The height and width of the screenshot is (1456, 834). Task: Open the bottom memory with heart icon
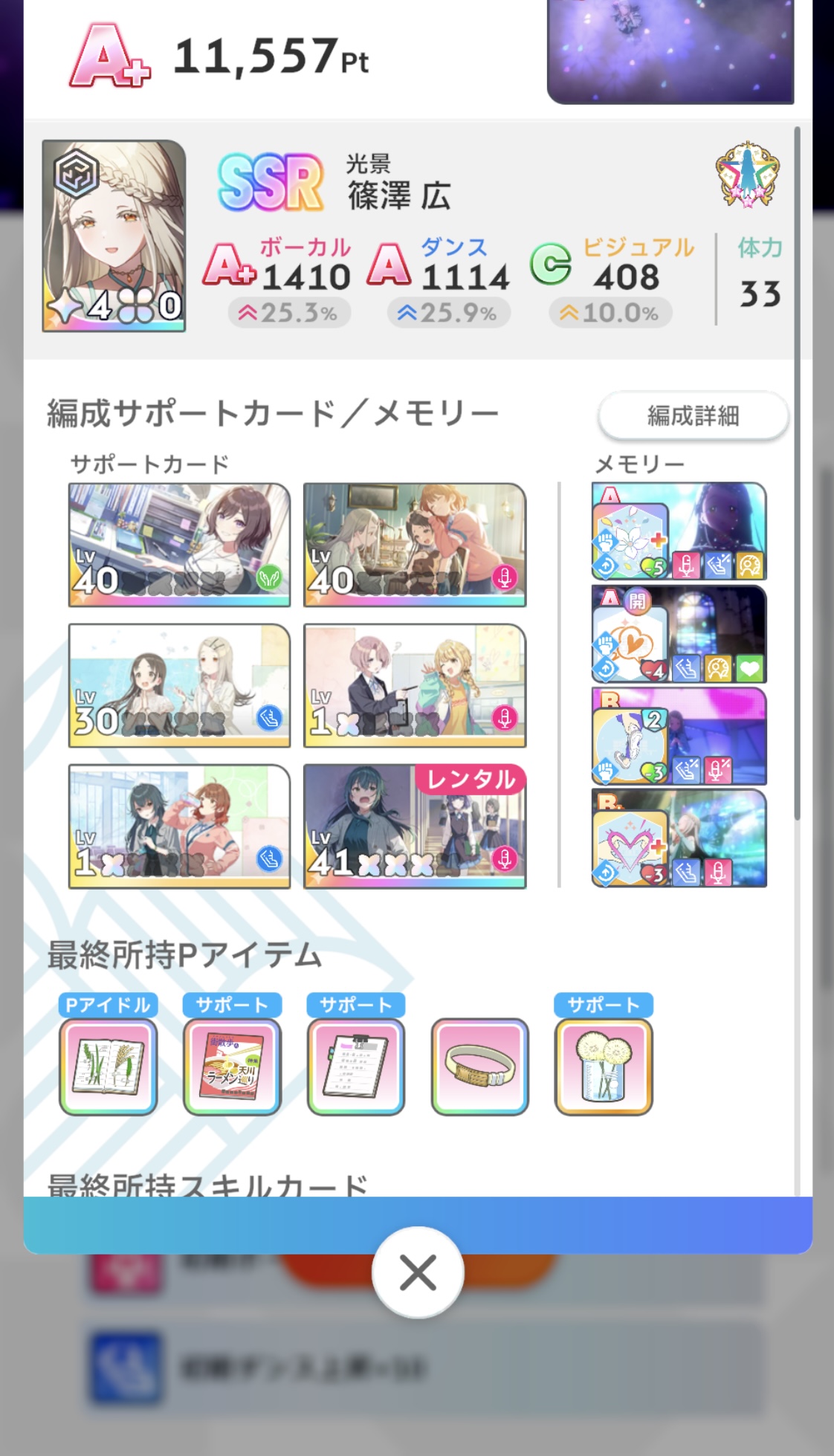[679, 838]
